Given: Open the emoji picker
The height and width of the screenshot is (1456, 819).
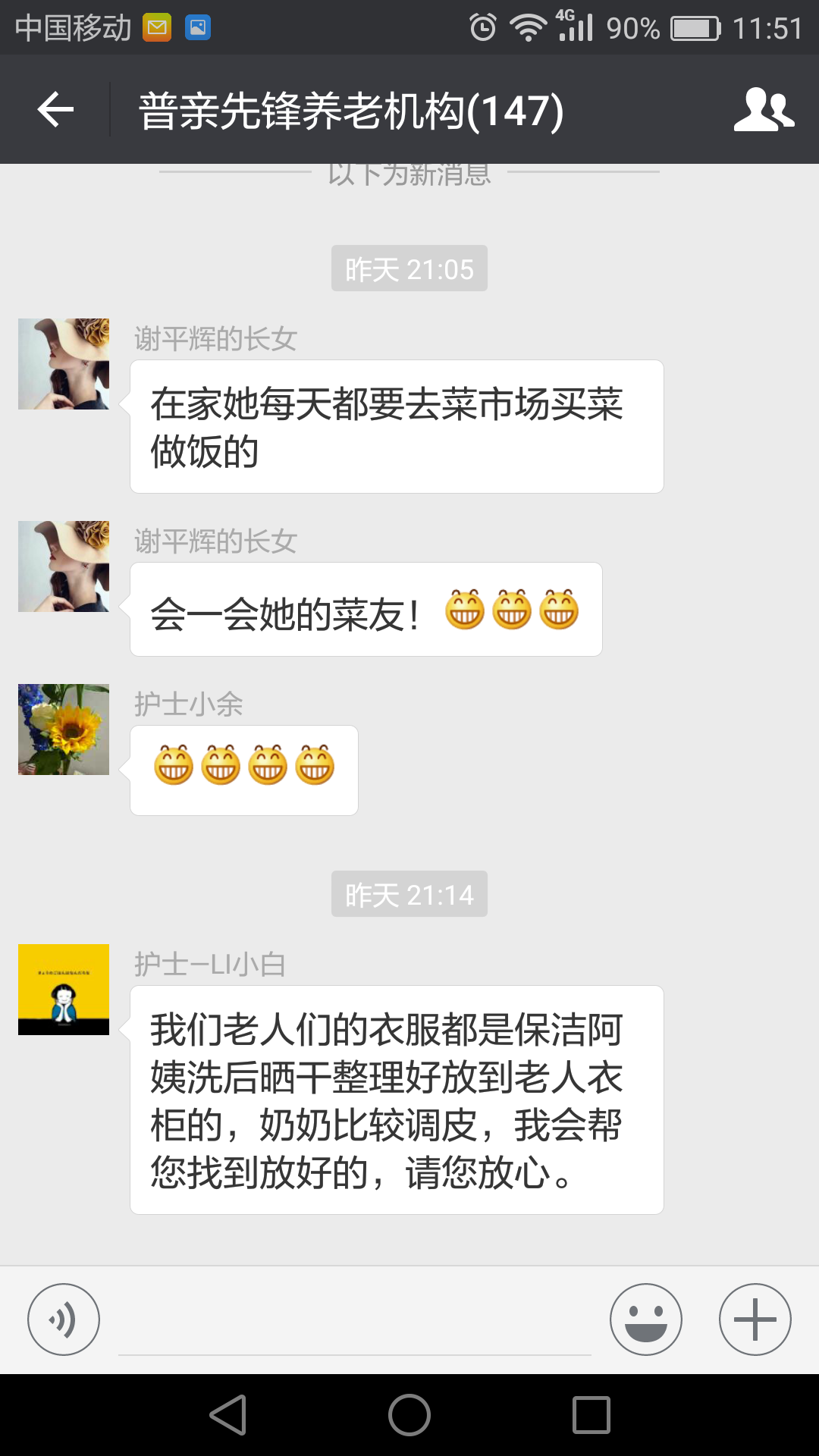Looking at the screenshot, I should pyautogui.click(x=646, y=1319).
